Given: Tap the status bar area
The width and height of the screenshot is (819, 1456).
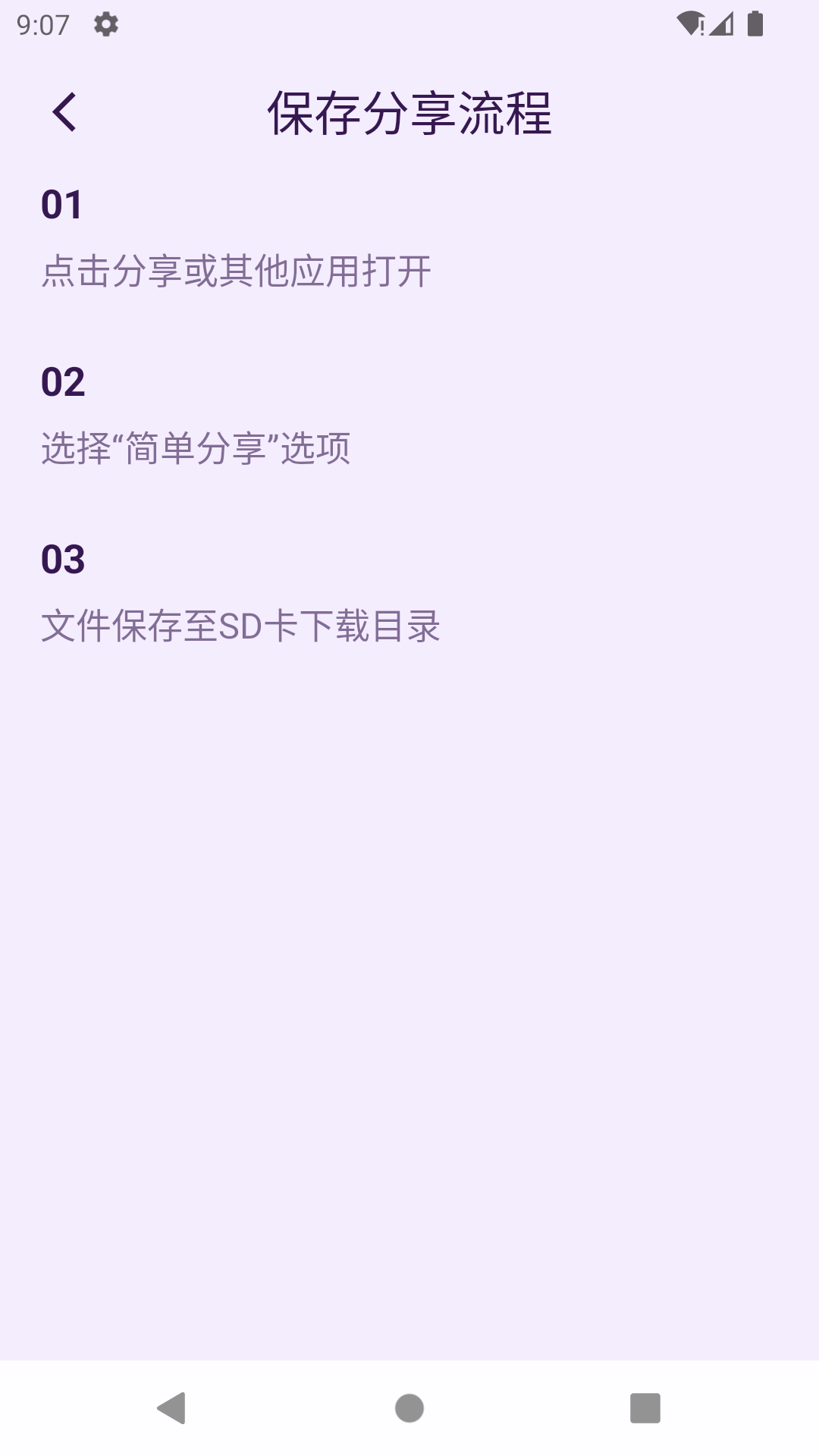Looking at the screenshot, I should (409, 24).
